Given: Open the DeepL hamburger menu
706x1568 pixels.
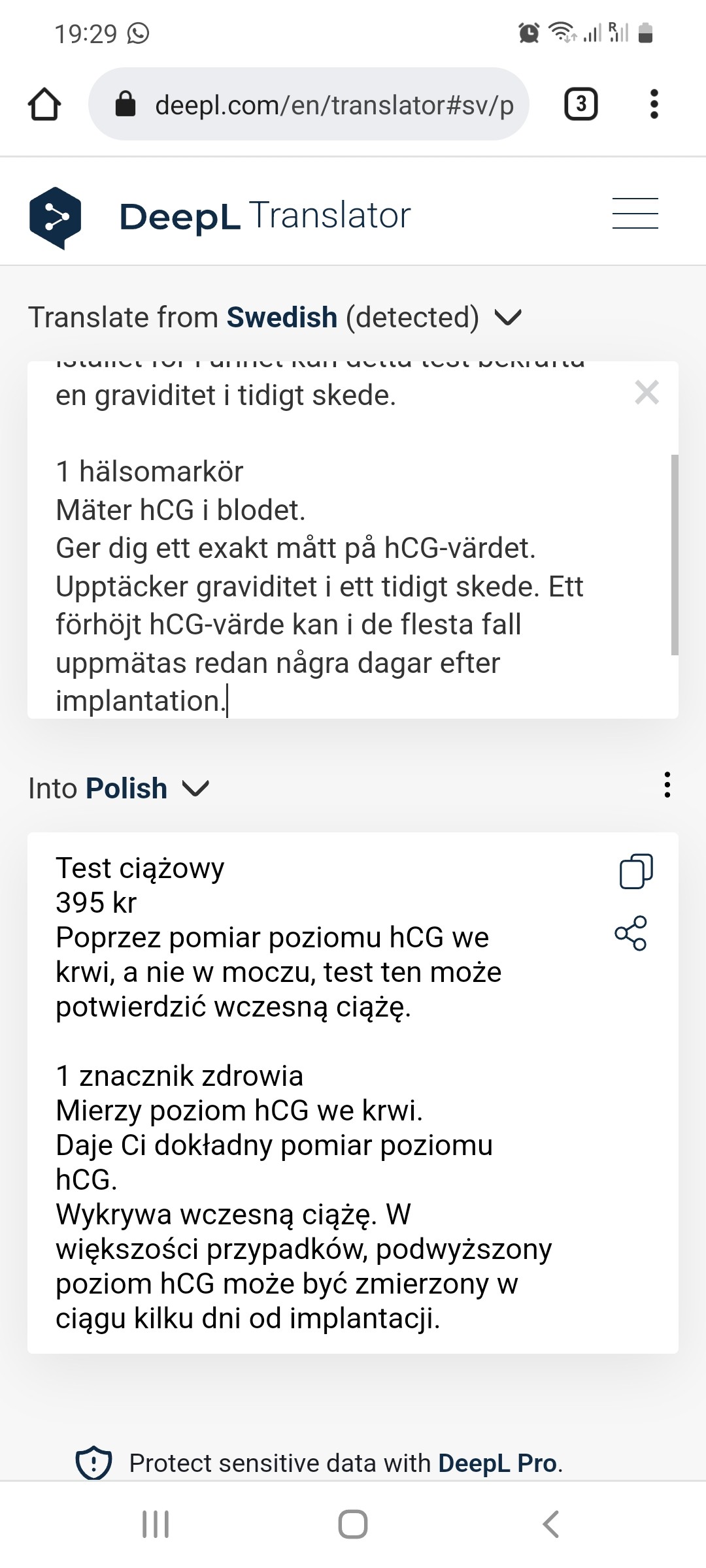Looking at the screenshot, I should (x=635, y=214).
